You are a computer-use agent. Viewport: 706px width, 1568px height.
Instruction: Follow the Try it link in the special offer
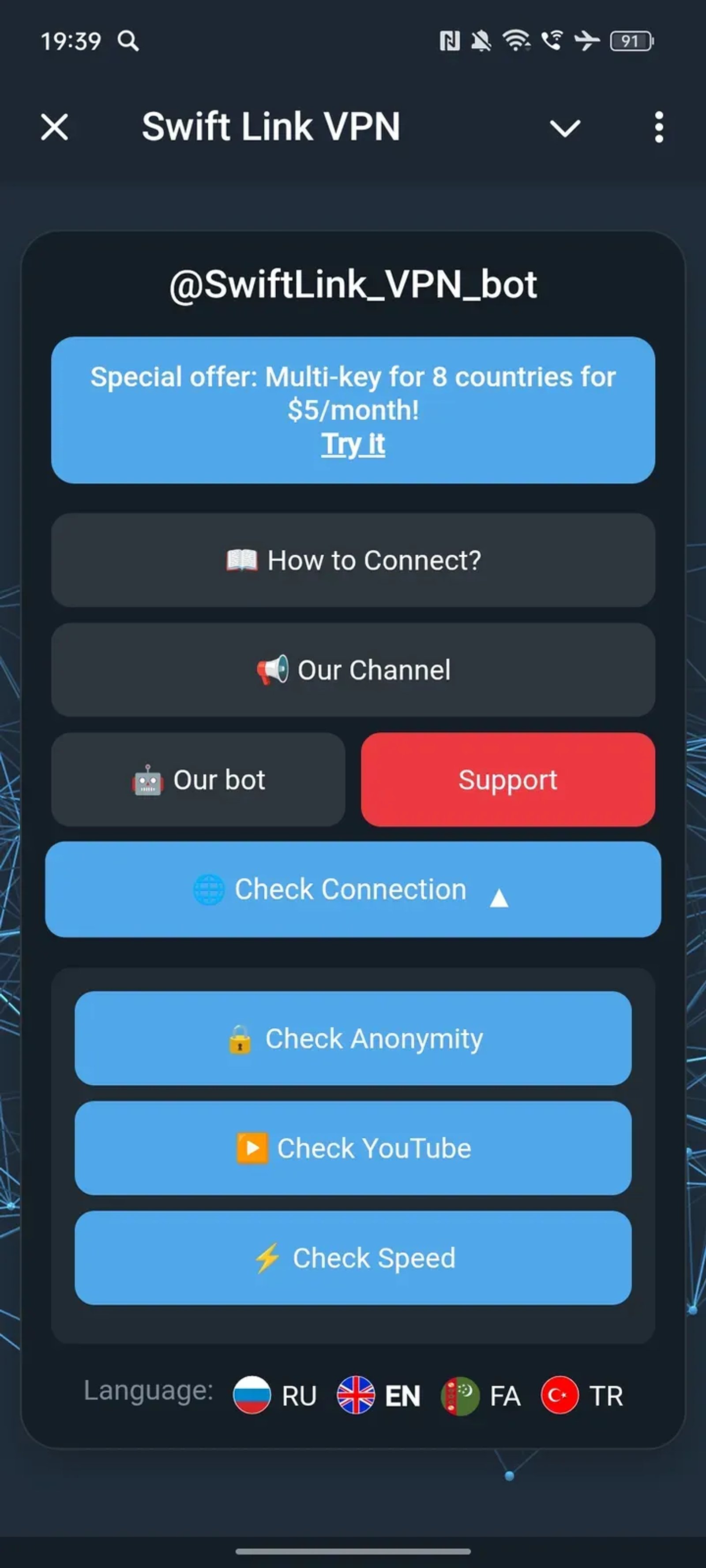(x=353, y=444)
